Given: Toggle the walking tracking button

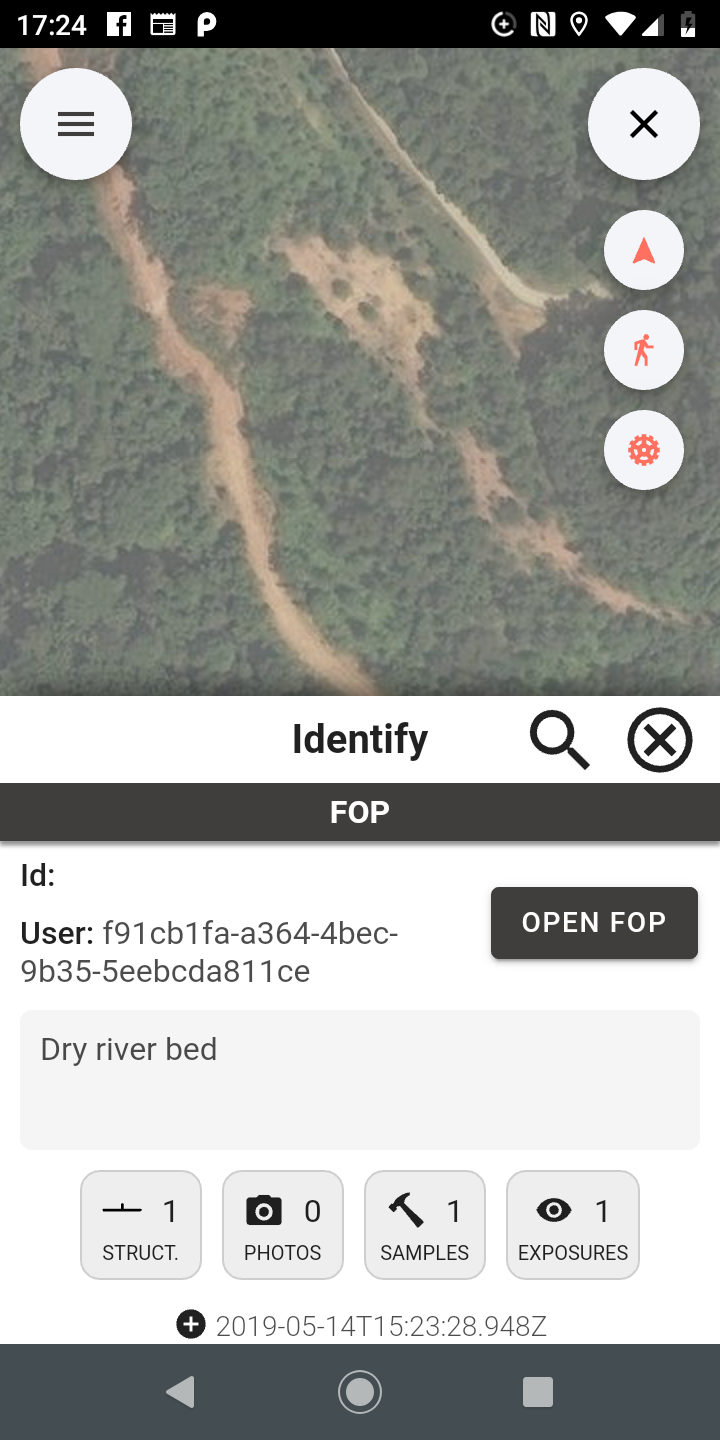Looking at the screenshot, I should click(x=643, y=350).
